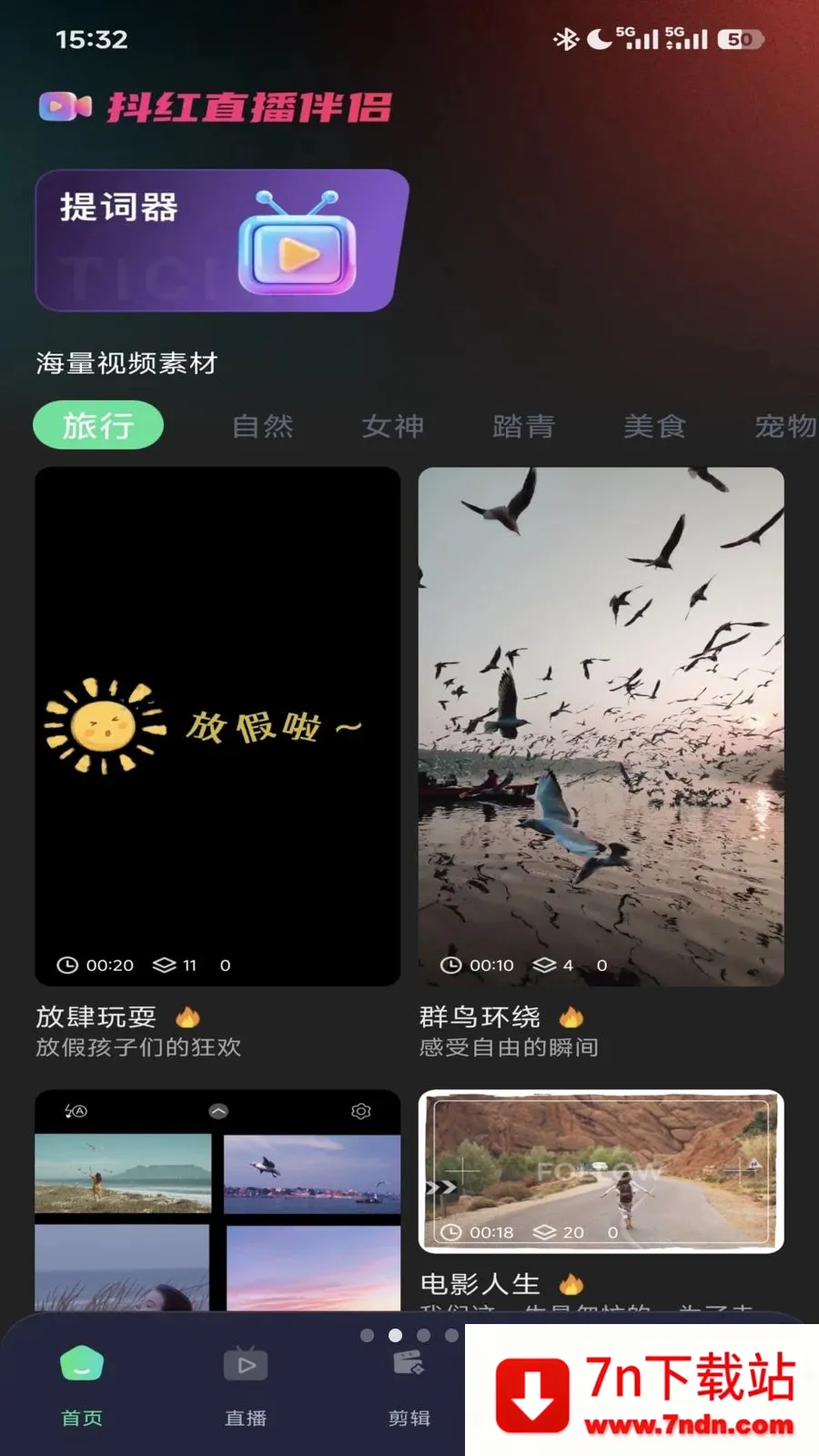Switch to the 直播 tab
Screen dimensions: 819x1456
(246, 1383)
